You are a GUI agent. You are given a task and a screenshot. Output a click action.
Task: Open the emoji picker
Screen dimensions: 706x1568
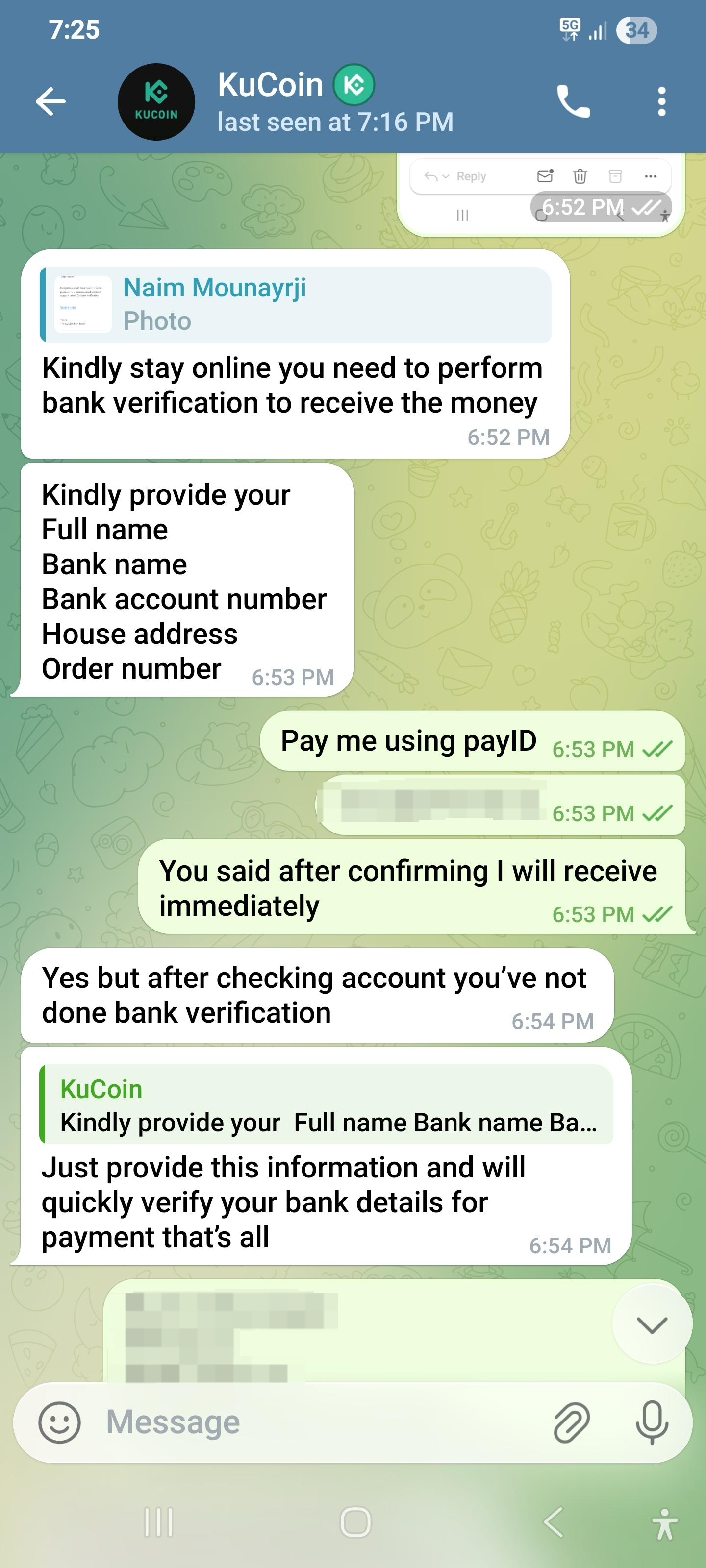tap(59, 1422)
